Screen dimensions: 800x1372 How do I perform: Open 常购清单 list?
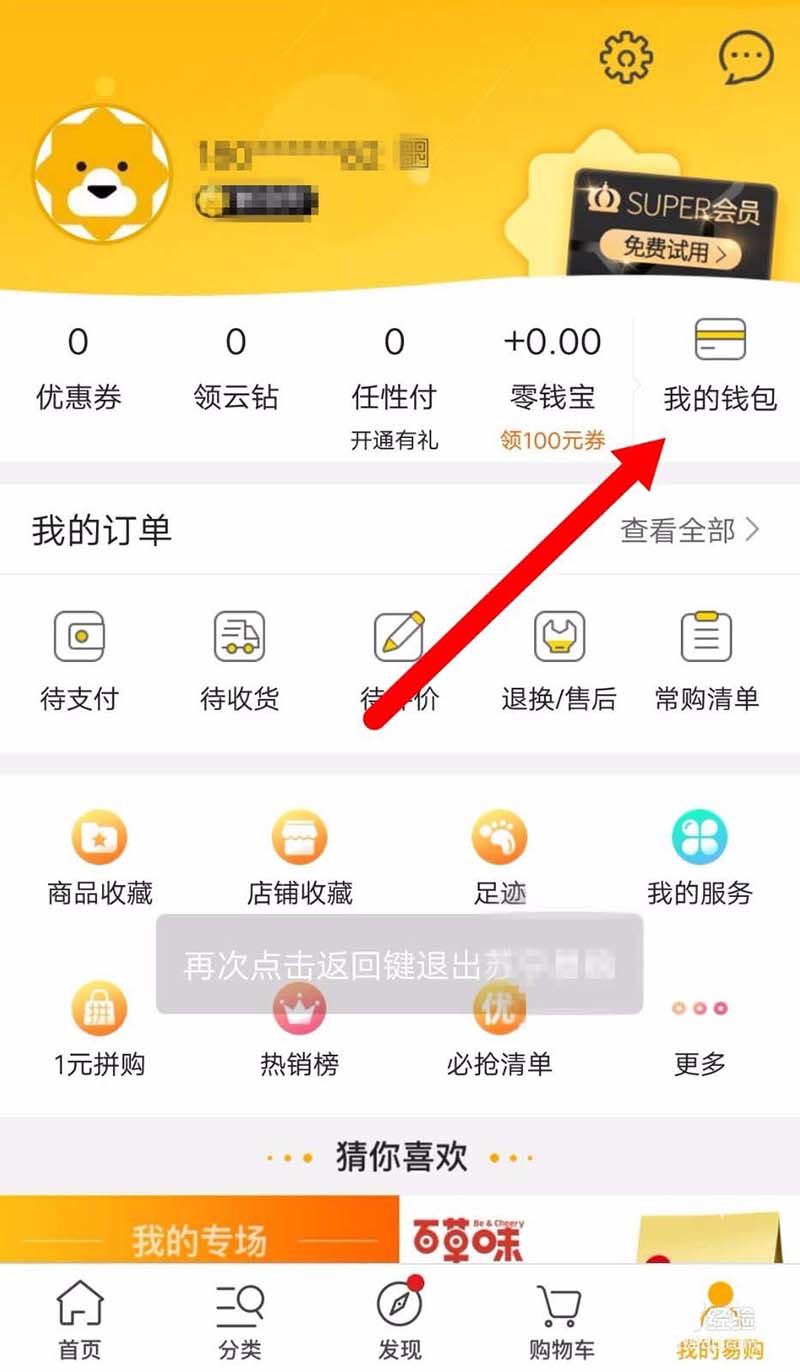pyautogui.click(x=706, y=660)
